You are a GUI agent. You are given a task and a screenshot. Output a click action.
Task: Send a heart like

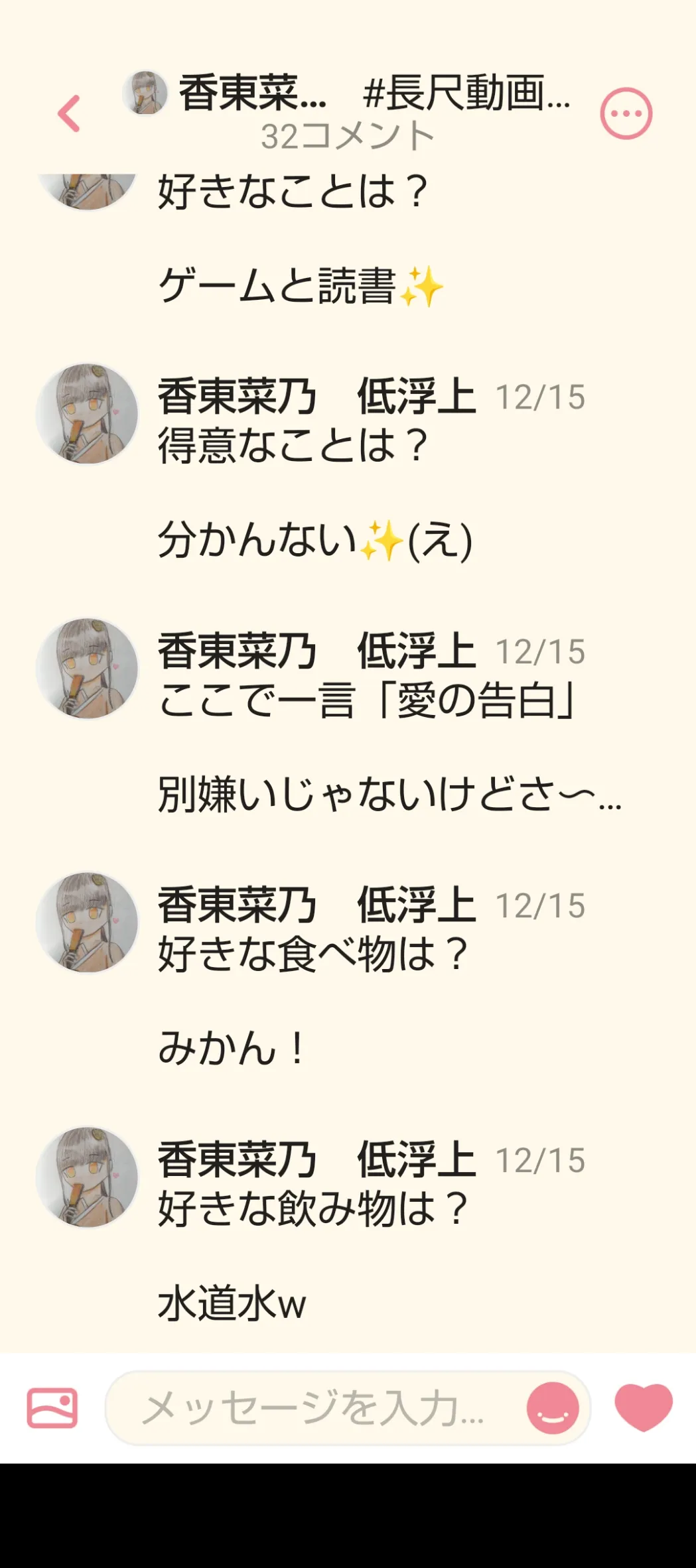pos(643,1407)
